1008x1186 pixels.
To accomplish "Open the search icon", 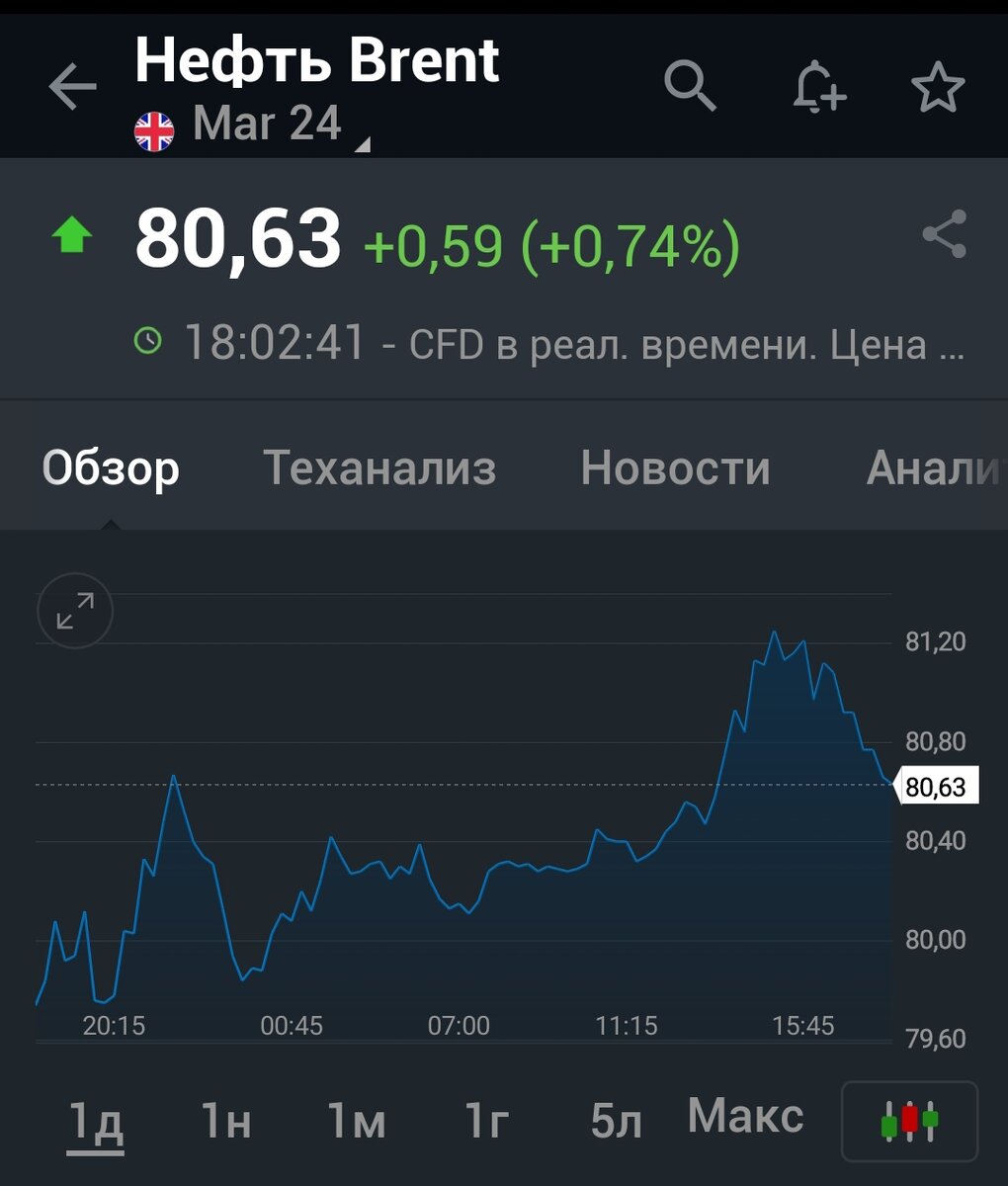I will (690, 86).
